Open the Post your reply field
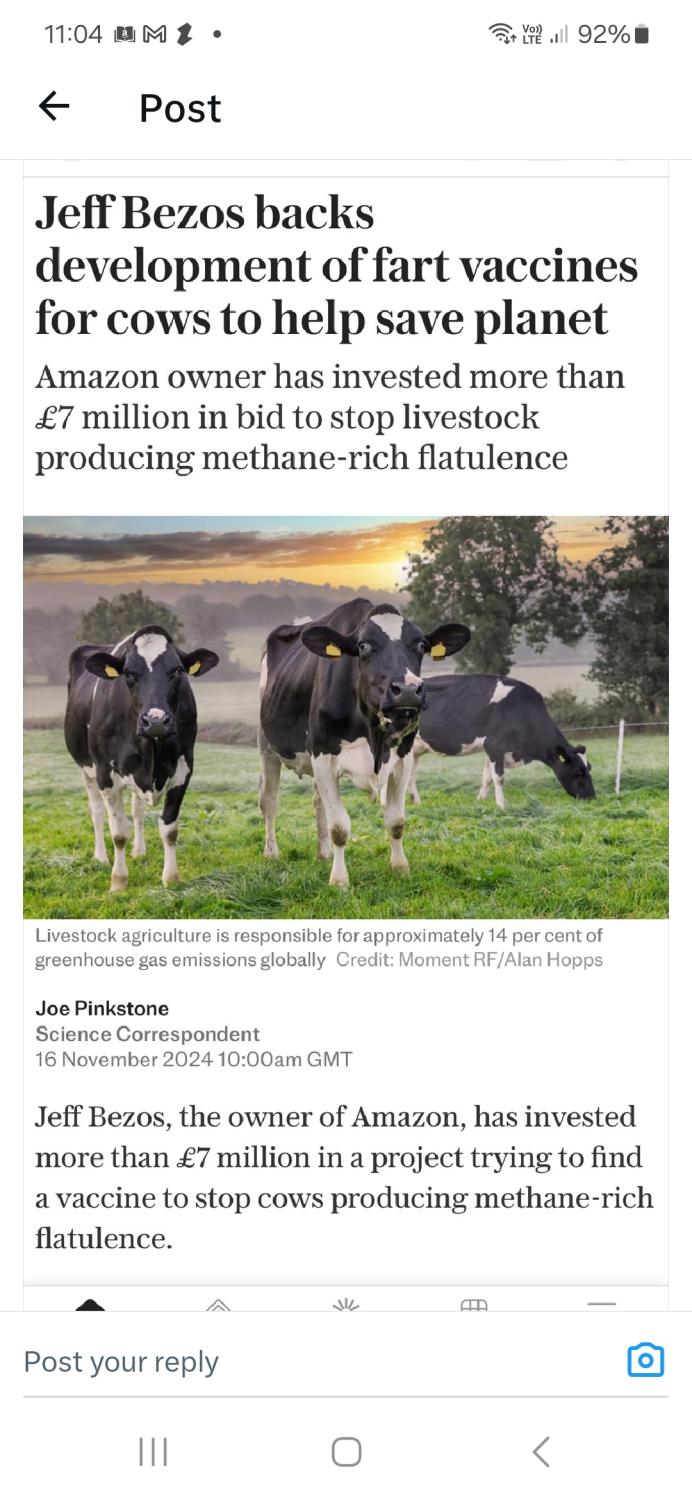This screenshot has height=1500, width=692. click(300, 1362)
